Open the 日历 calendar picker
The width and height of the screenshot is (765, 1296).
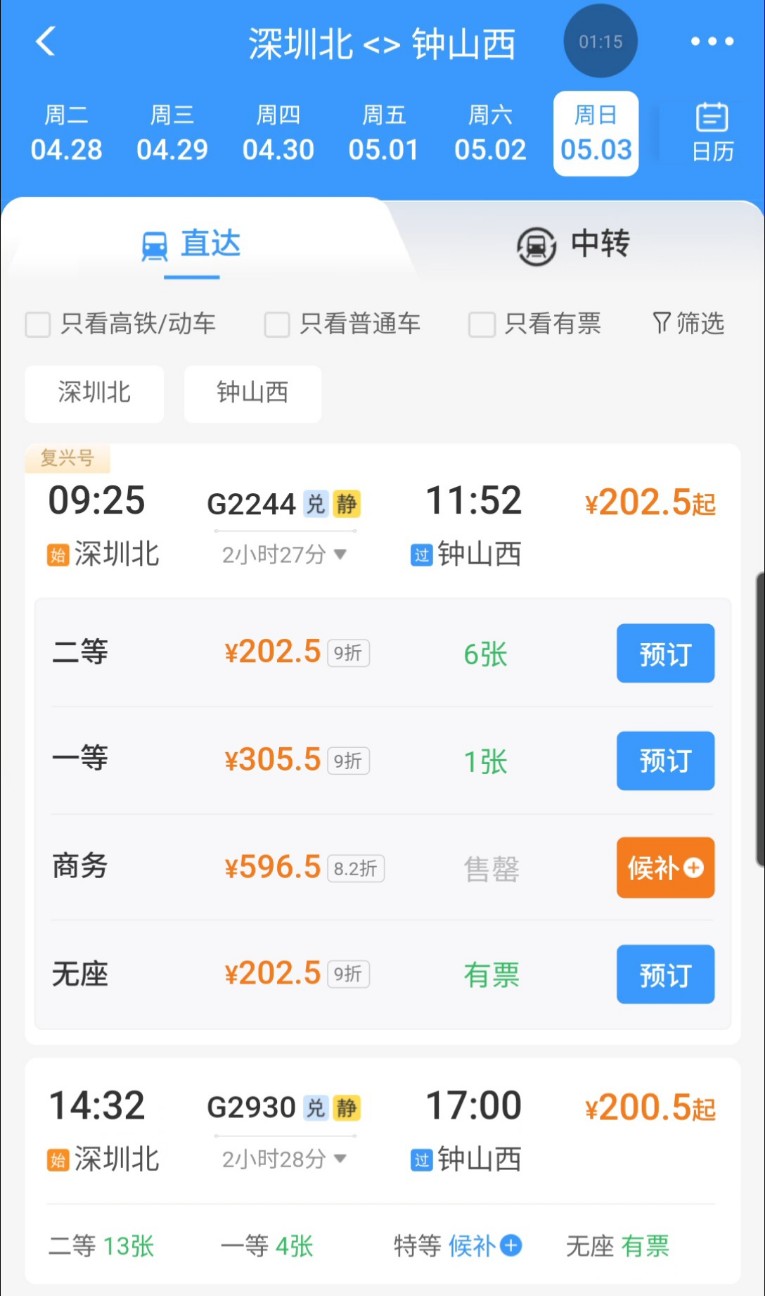click(712, 133)
